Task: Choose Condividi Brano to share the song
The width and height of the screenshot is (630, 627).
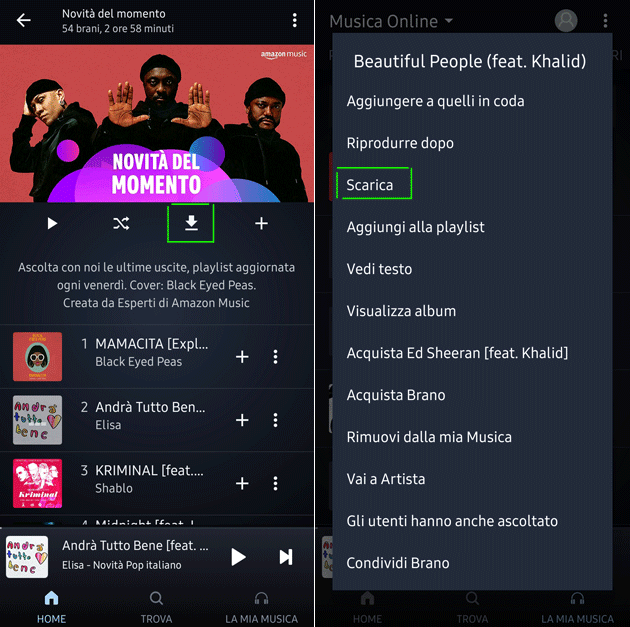Action: 397,563
